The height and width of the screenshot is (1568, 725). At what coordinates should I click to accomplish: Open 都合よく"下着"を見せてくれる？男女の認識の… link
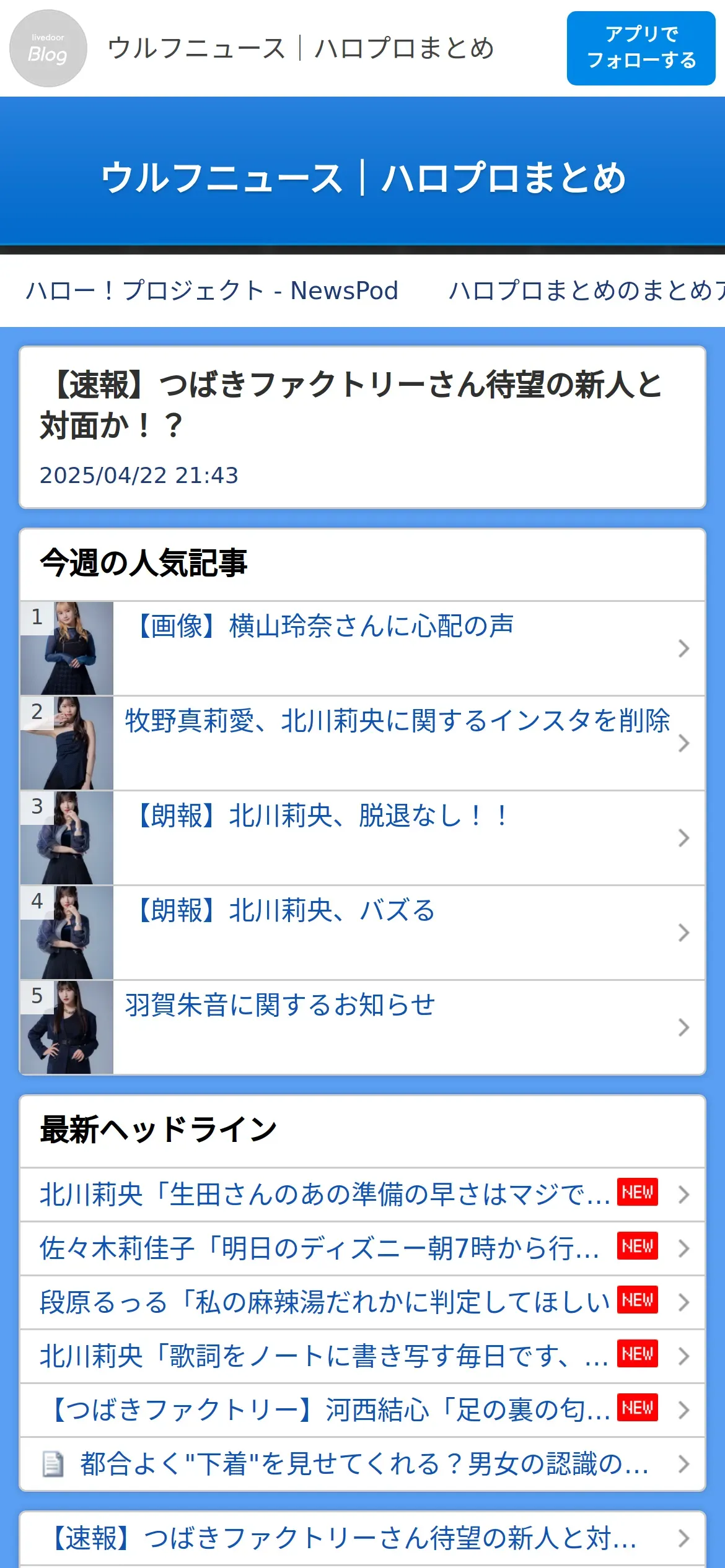tap(364, 1464)
